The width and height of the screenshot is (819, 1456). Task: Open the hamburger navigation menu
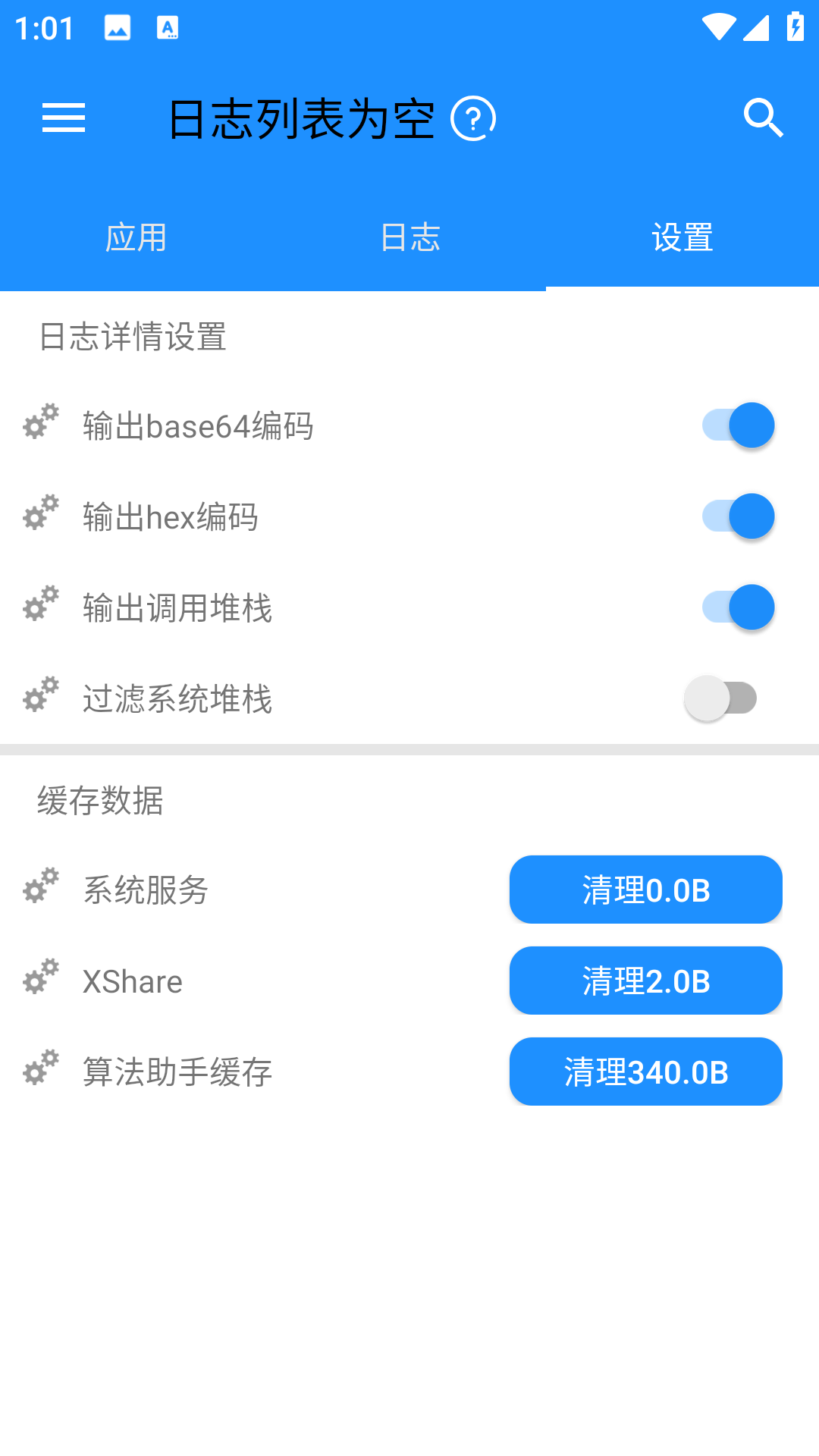[x=64, y=118]
